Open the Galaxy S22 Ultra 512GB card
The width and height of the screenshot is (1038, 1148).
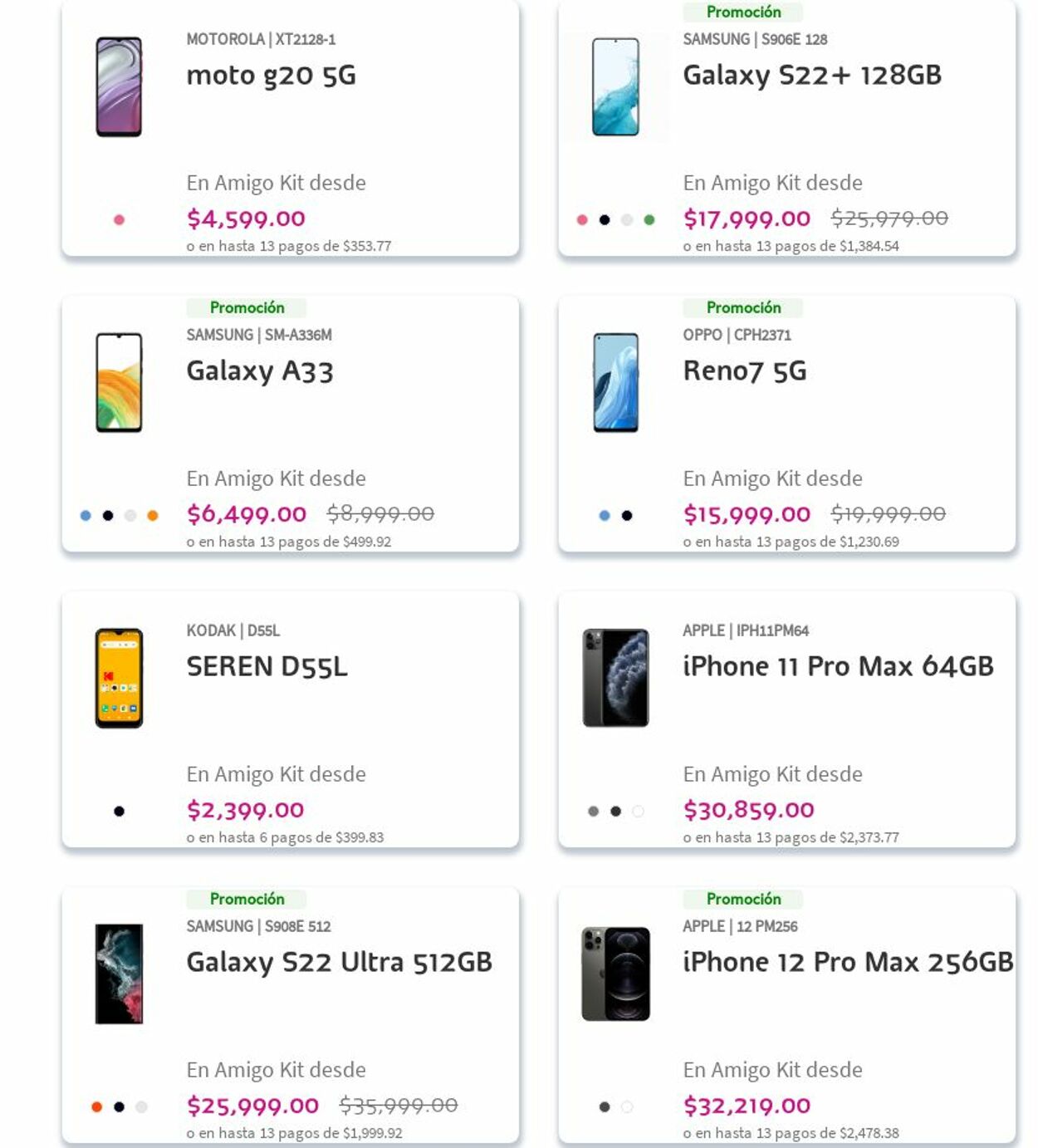(339, 963)
